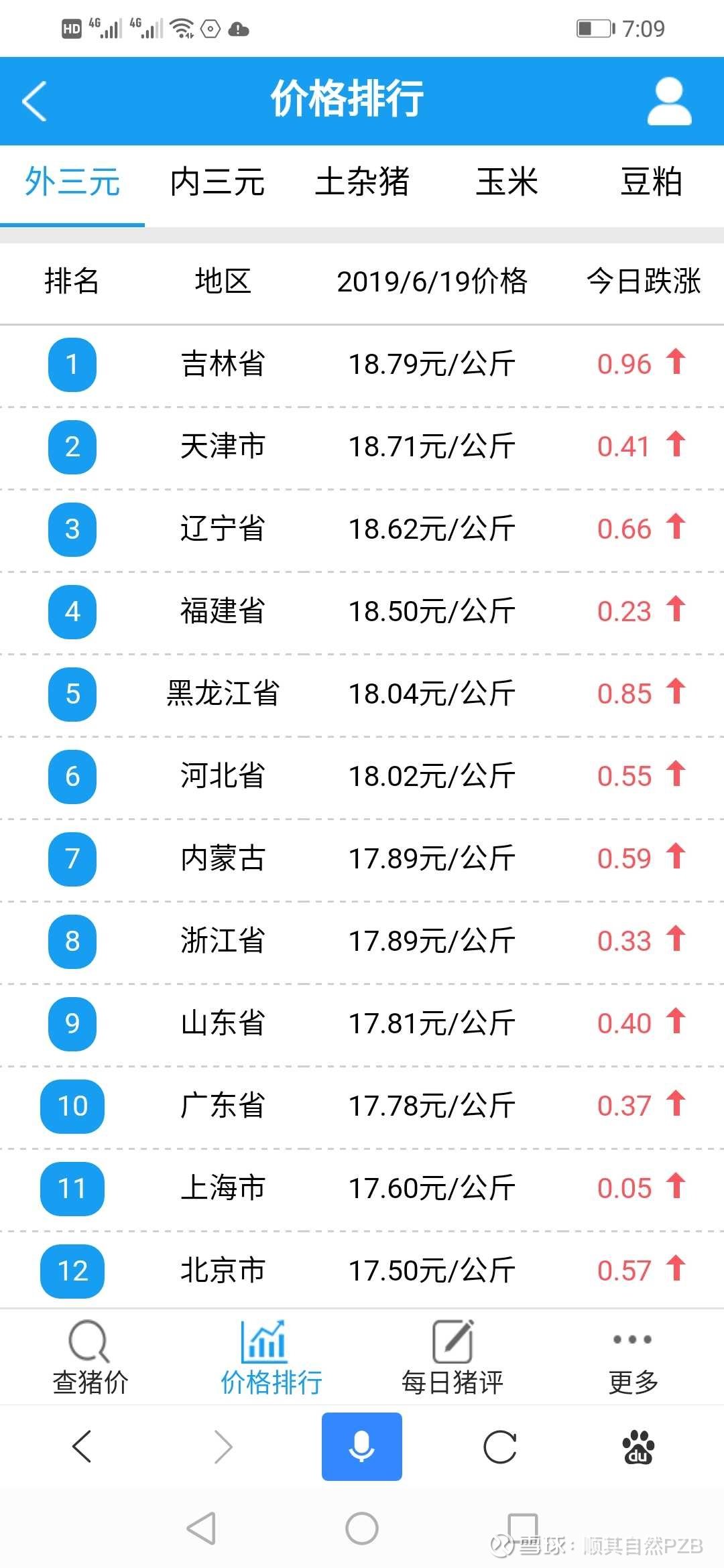Open the 价格排行 bottom tab
The height and width of the screenshot is (1568, 724).
pos(271,1358)
